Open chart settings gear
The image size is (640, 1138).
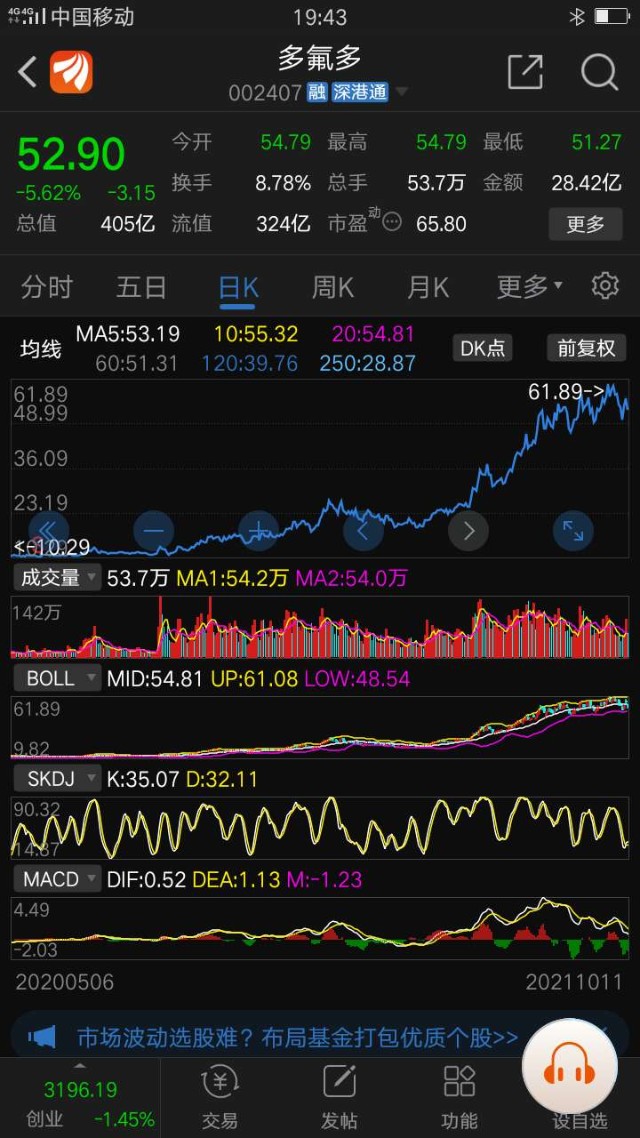click(605, 287)
